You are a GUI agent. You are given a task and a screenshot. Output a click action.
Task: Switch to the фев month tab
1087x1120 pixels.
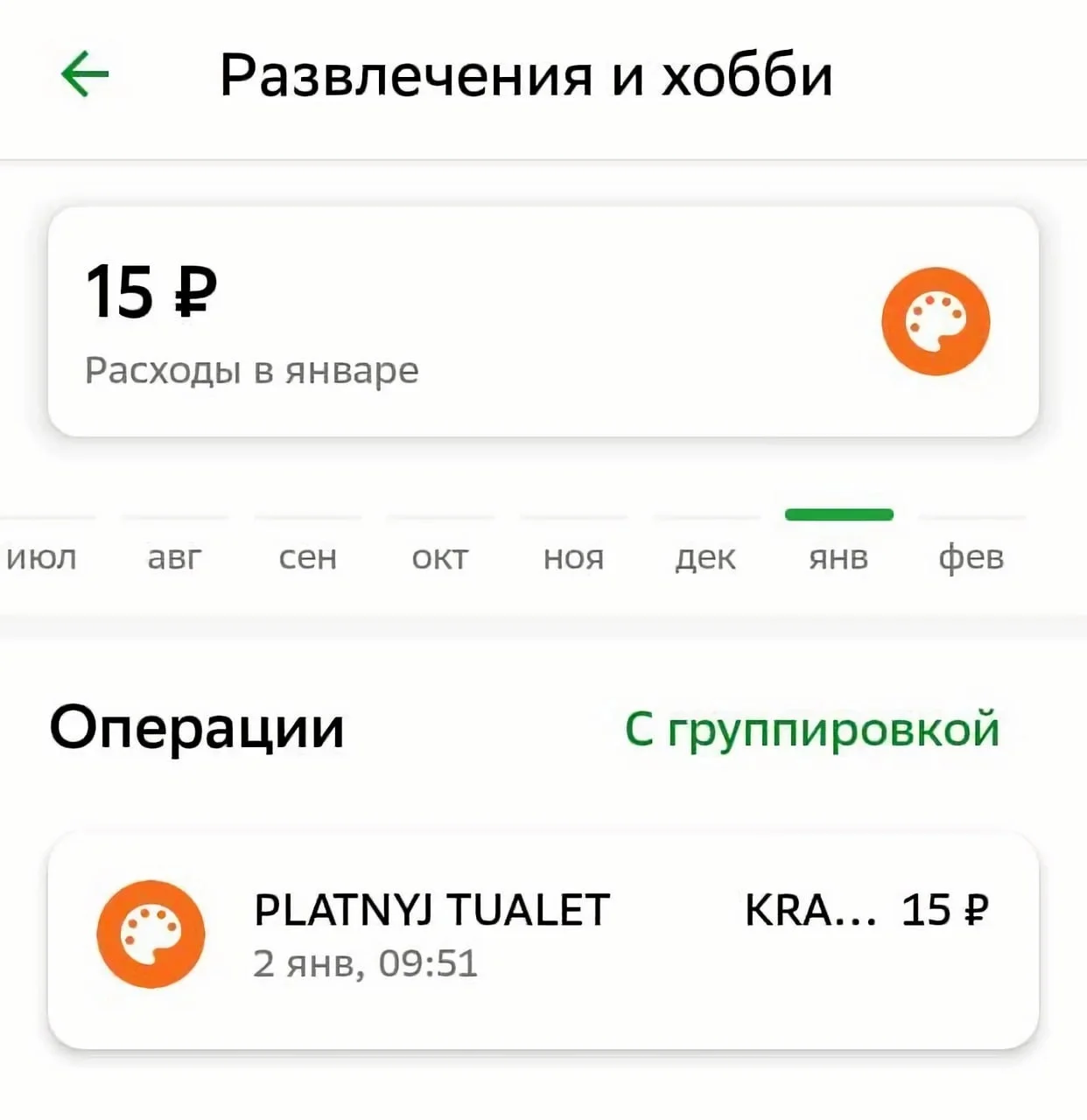click(971, 556)
